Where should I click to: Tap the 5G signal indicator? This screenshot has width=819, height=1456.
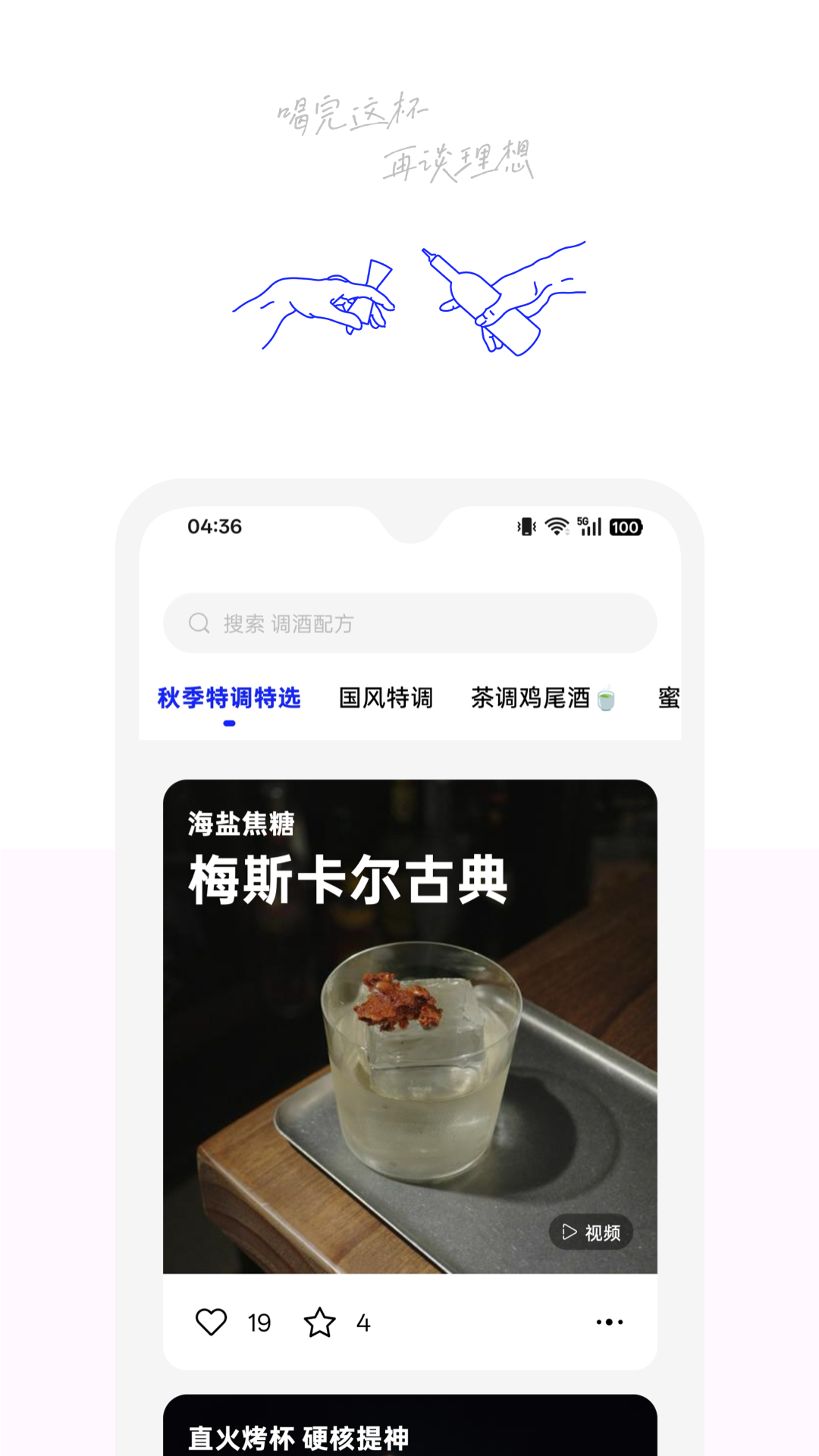[x=588, y=525]
